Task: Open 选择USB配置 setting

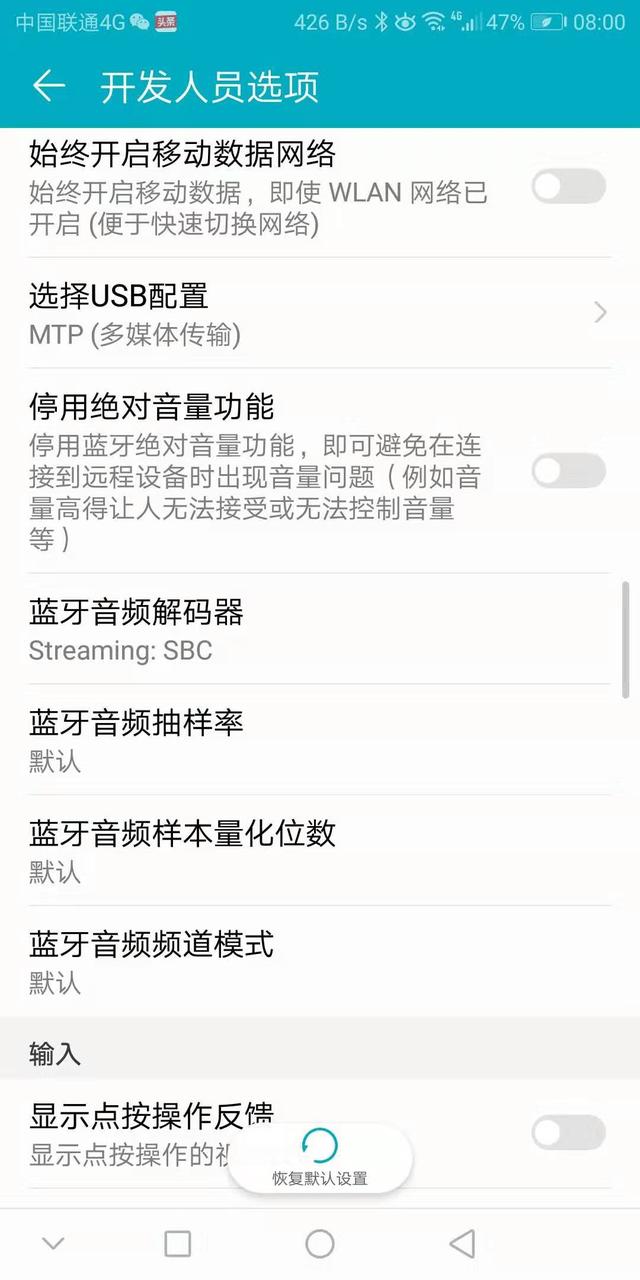Action: (x=318, y=313)
